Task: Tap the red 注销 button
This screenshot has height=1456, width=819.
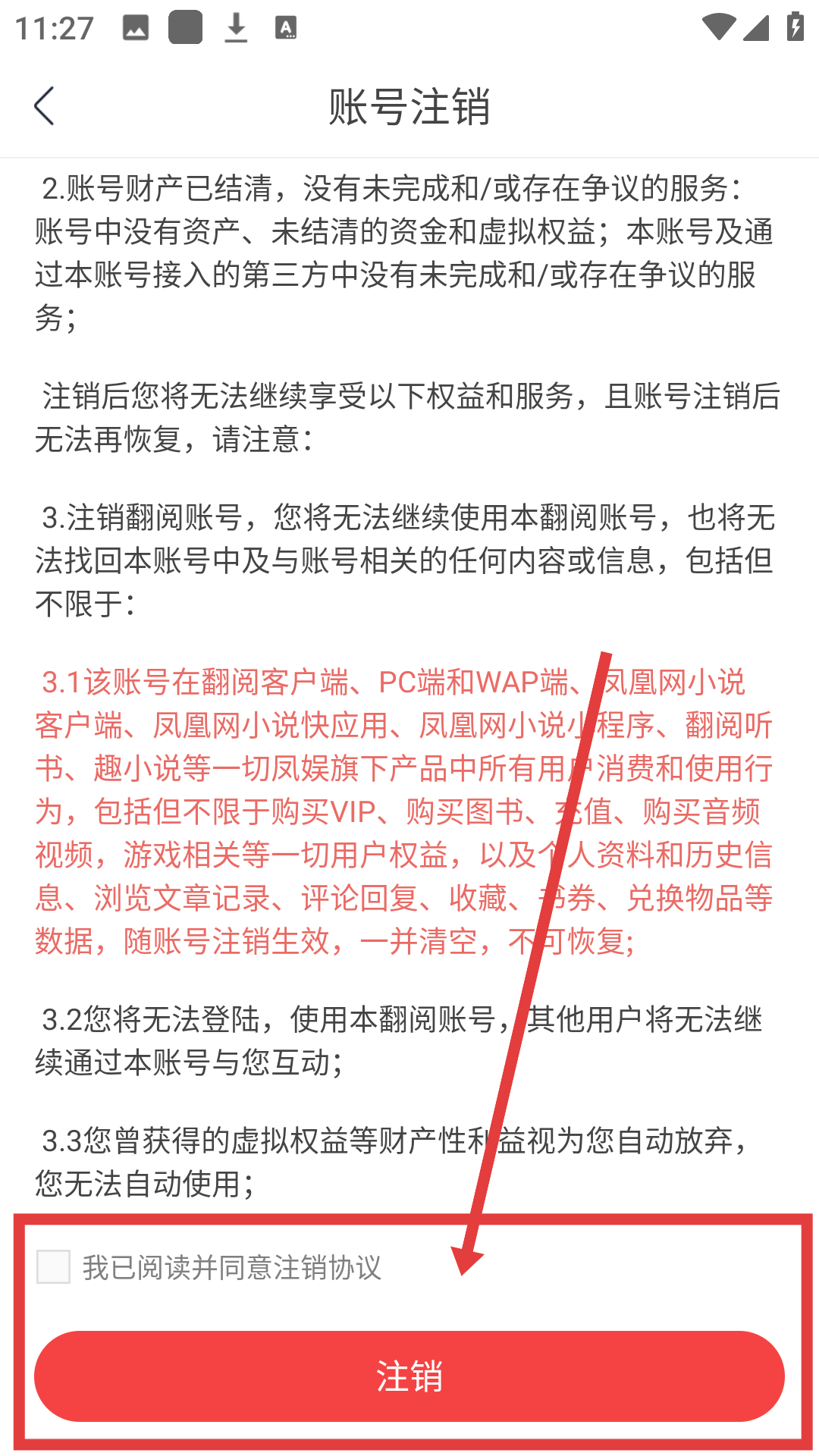Action: [409, 1376]
